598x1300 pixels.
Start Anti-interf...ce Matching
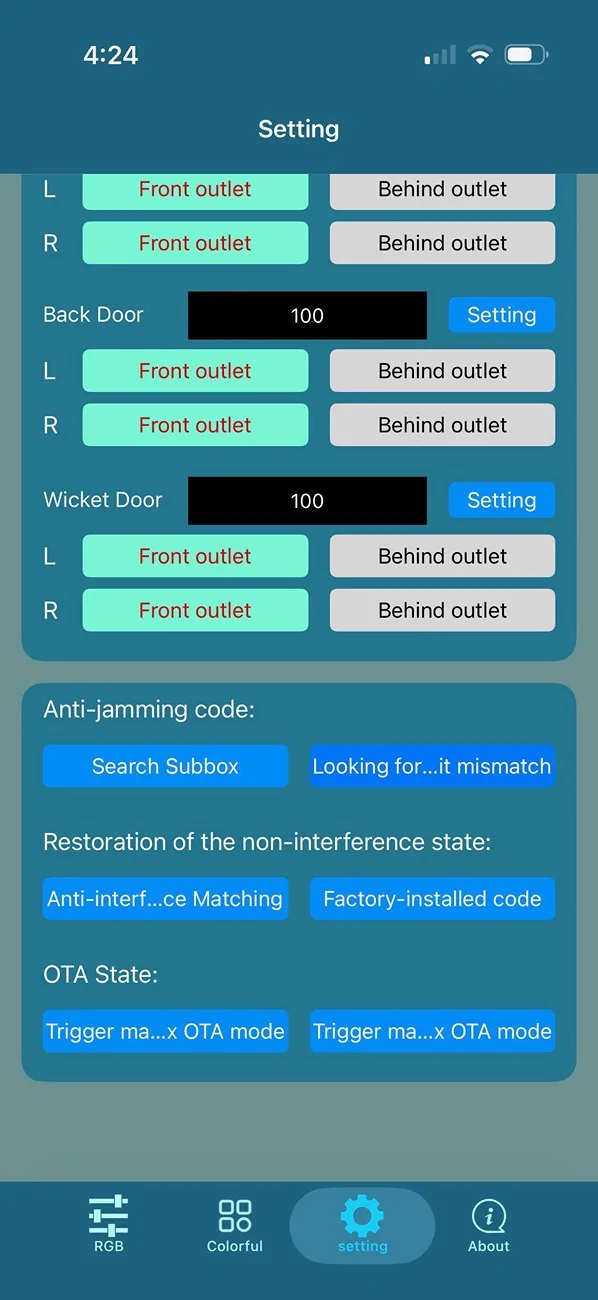coord(165,898)
